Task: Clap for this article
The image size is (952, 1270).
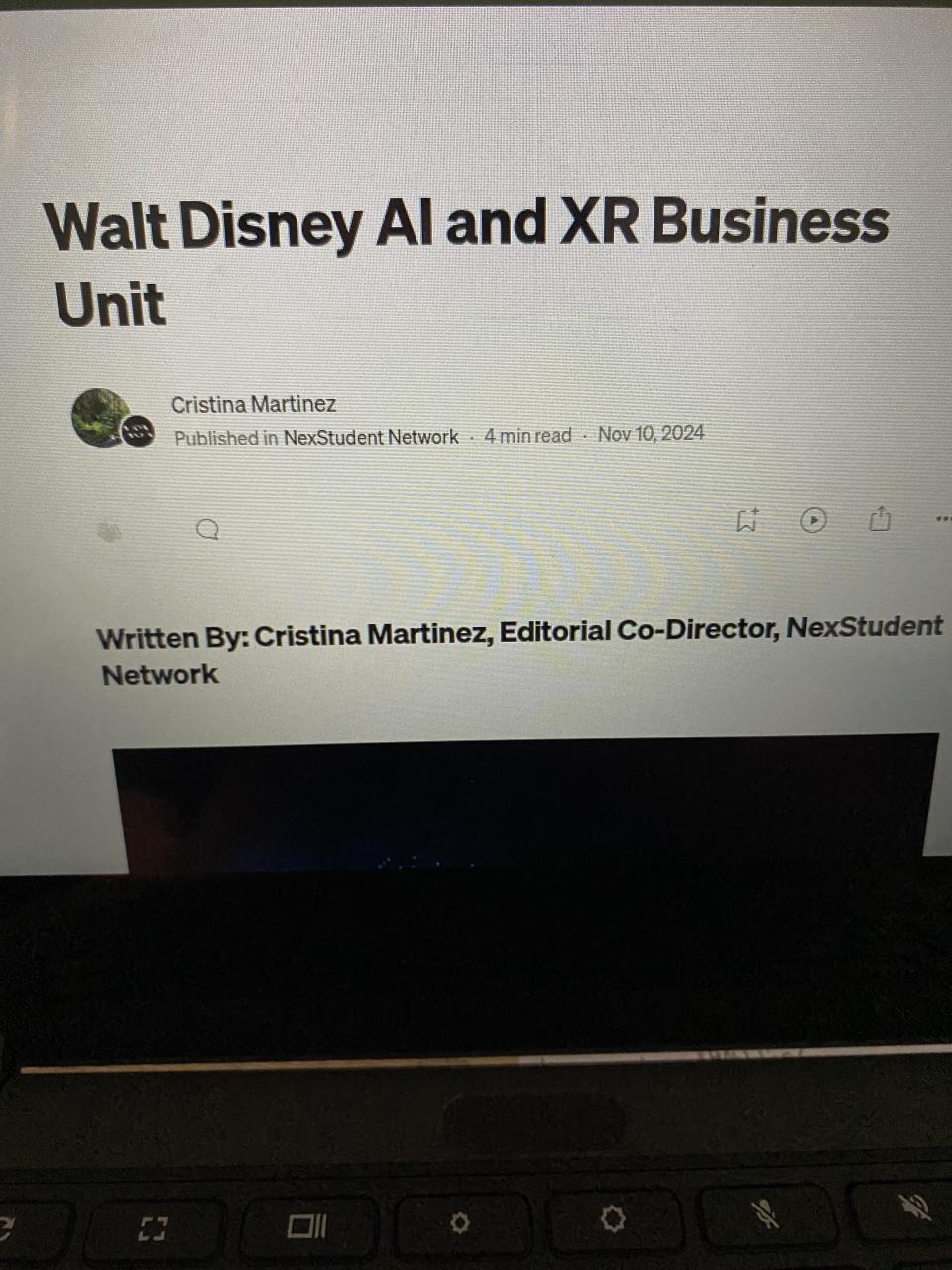Action: [109, 533]
